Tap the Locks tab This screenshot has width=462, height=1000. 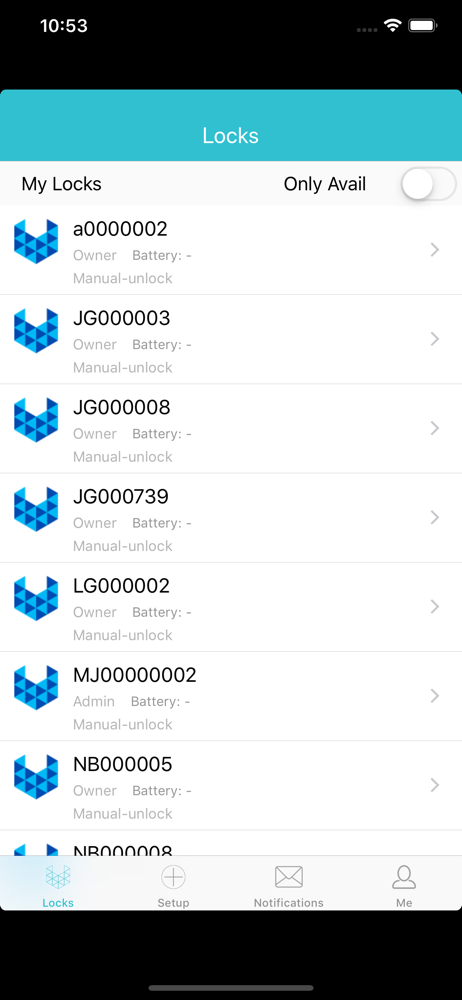tap(58, 886)
